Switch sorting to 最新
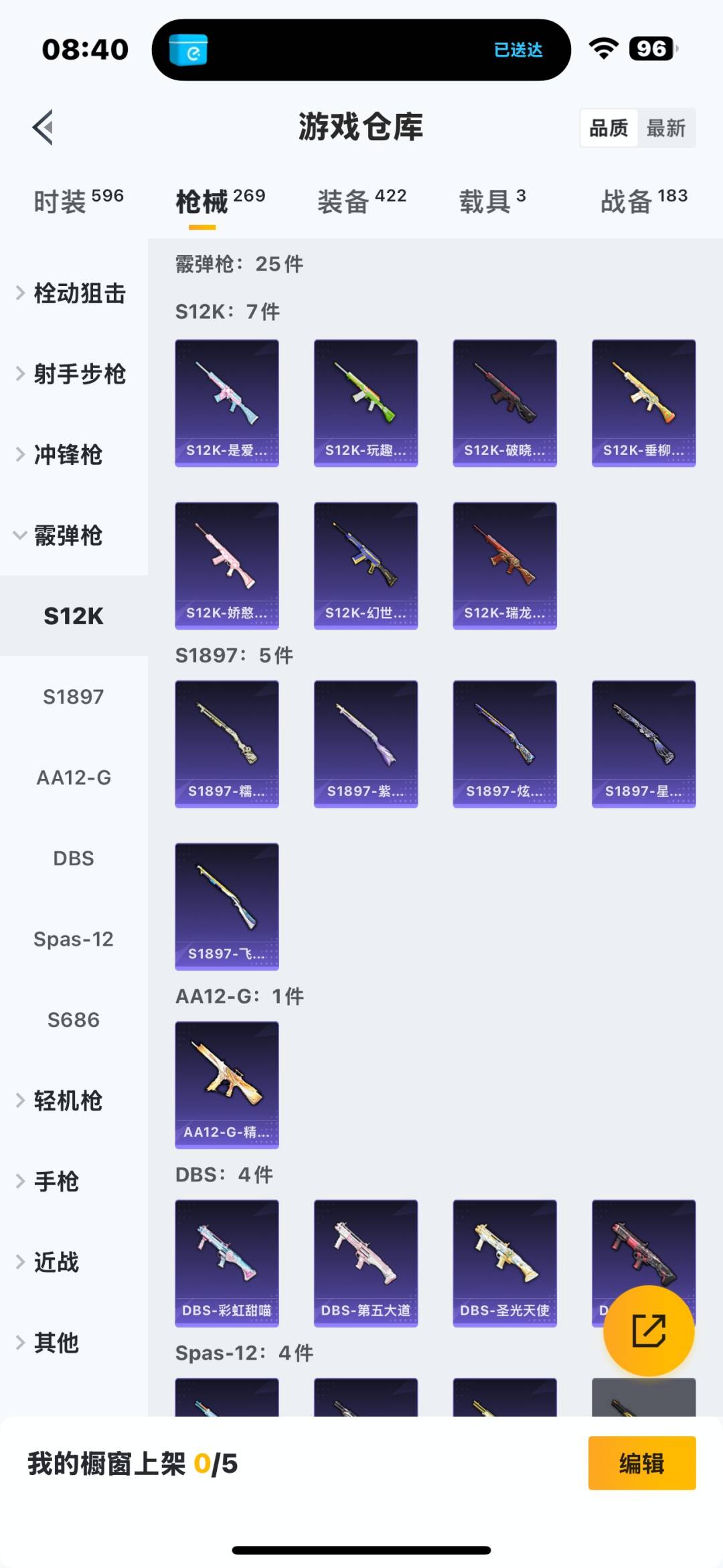The height and width of the screenshot is (1568, 723). [667, 127]
